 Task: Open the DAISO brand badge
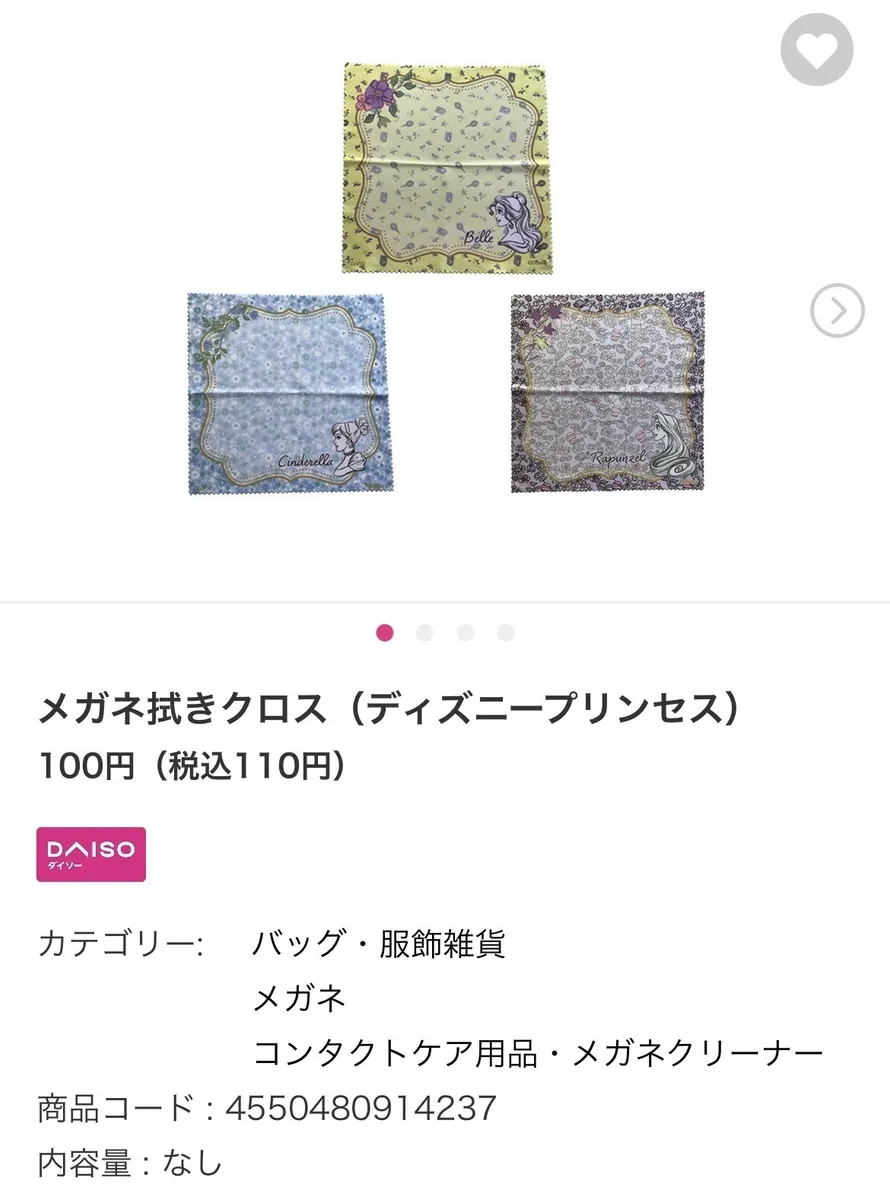pos(91,854)
